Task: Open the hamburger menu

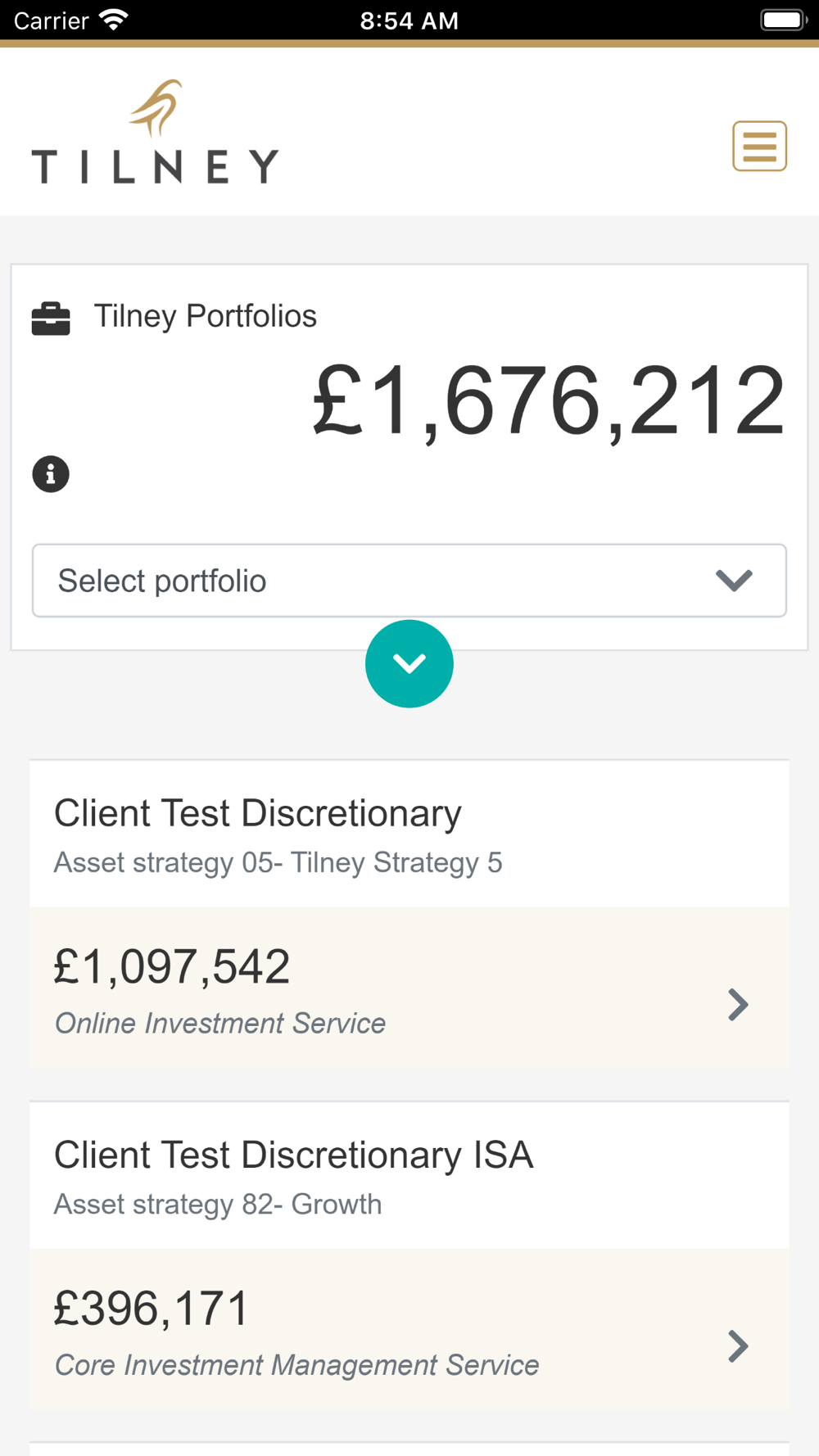Action: coord(759,147)
